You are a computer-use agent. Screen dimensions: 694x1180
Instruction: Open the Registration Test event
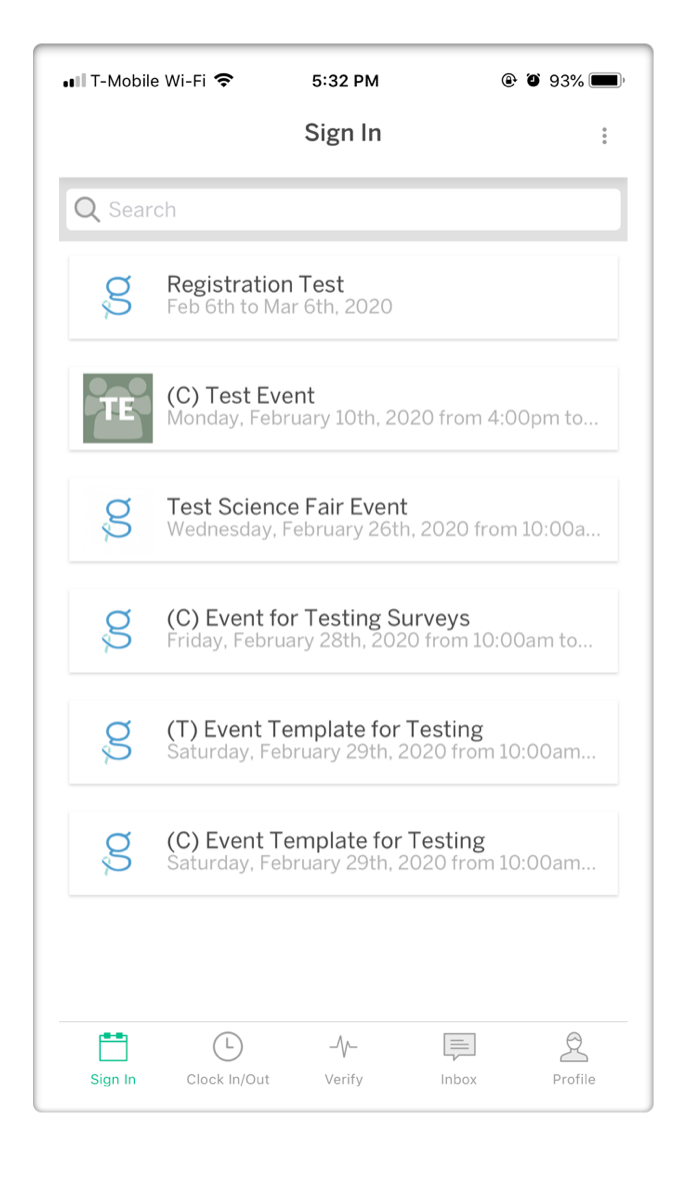pyautogui.click(x=343, y=297)
